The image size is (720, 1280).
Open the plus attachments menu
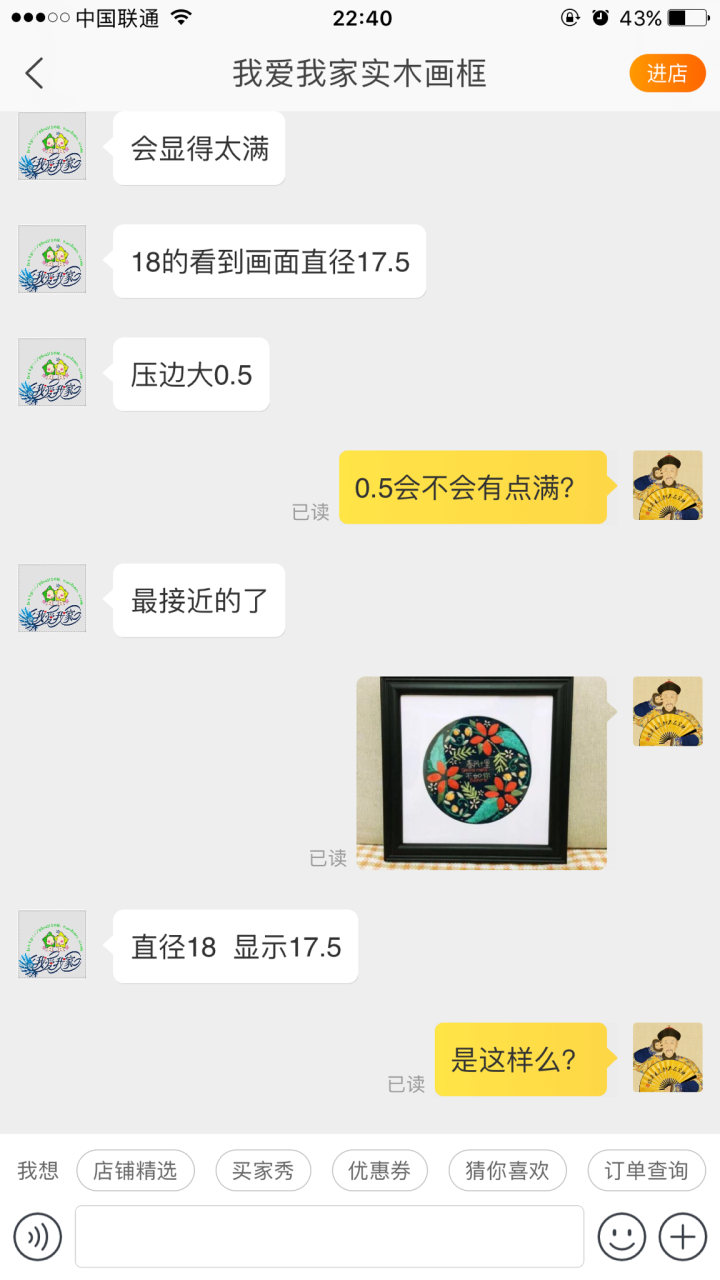[x=683, y=1237]
